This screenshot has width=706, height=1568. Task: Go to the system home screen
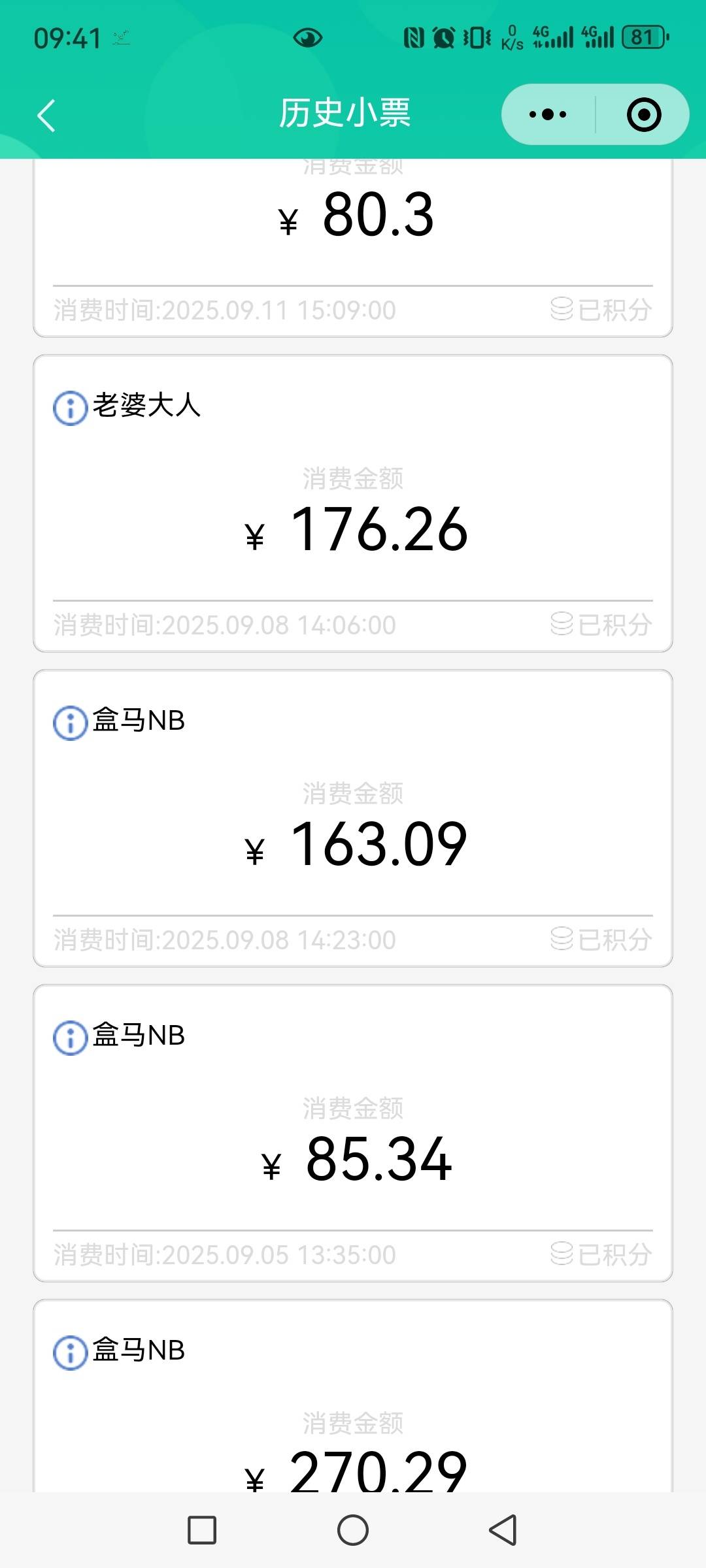pos(353,1530)
